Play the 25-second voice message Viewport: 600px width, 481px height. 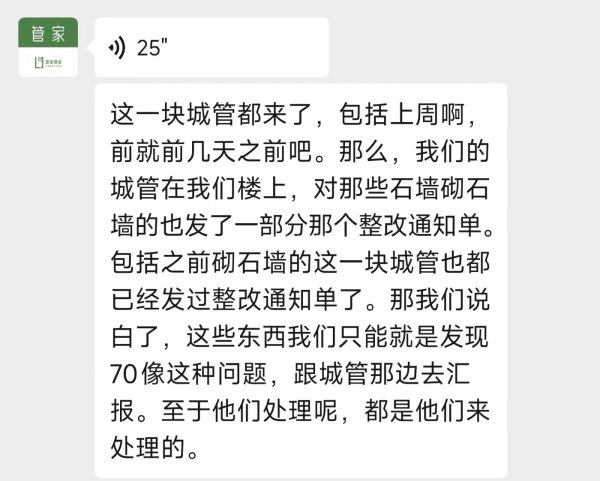[x=210, y=47]
